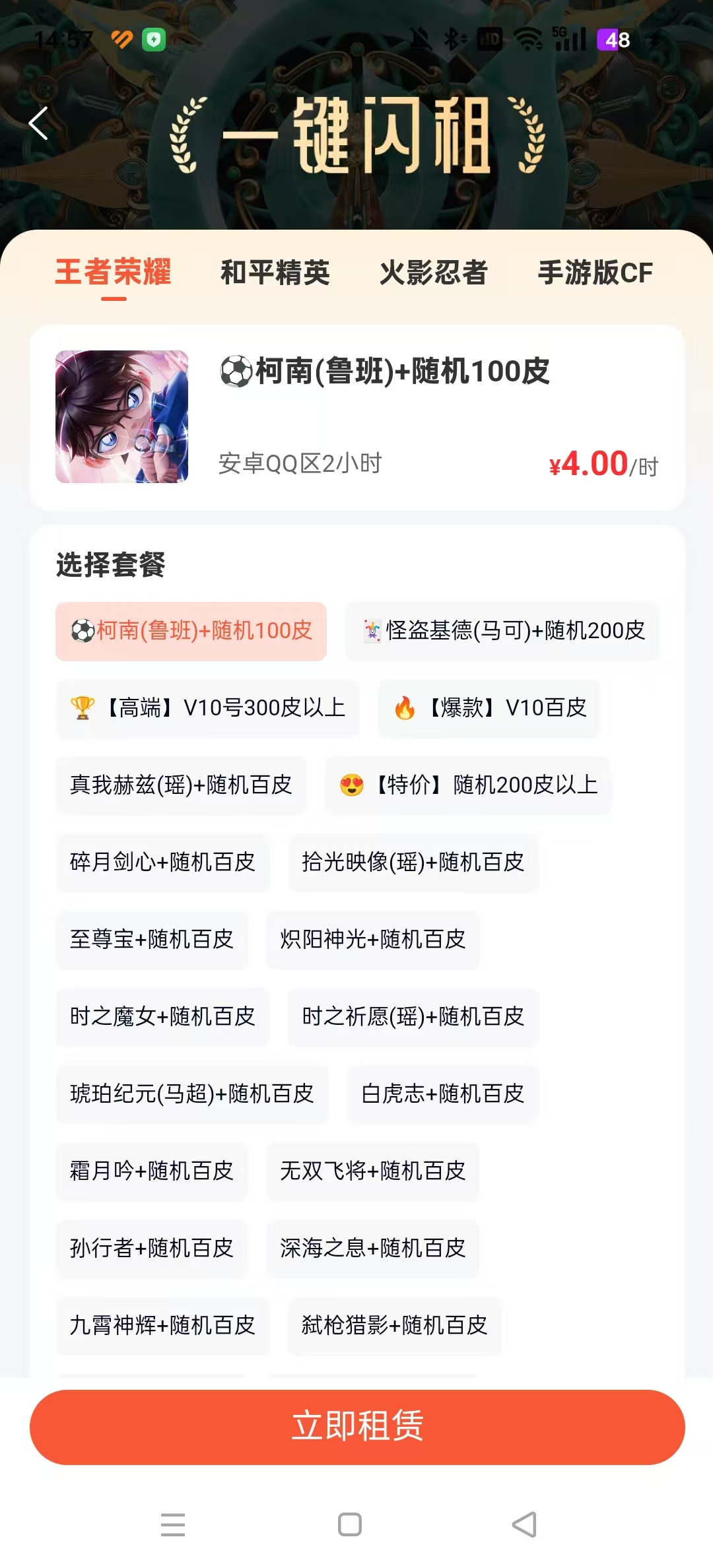
Task: Pick the 【爆款】V10百皮 package
Action: click(x=489, y=708)
